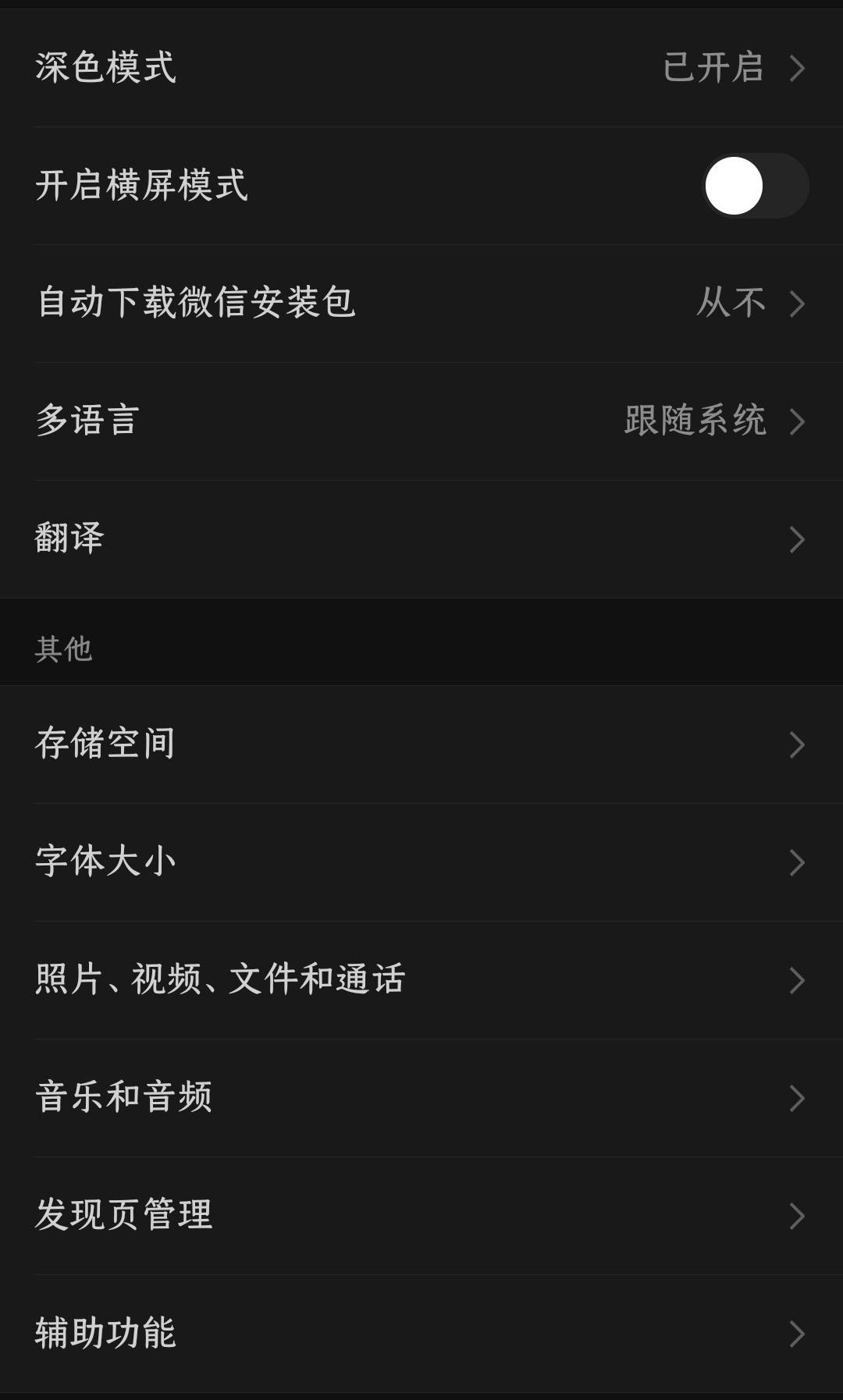Select the 字体大小 font size row
The image size is (843, 1400).
[421, 862]
